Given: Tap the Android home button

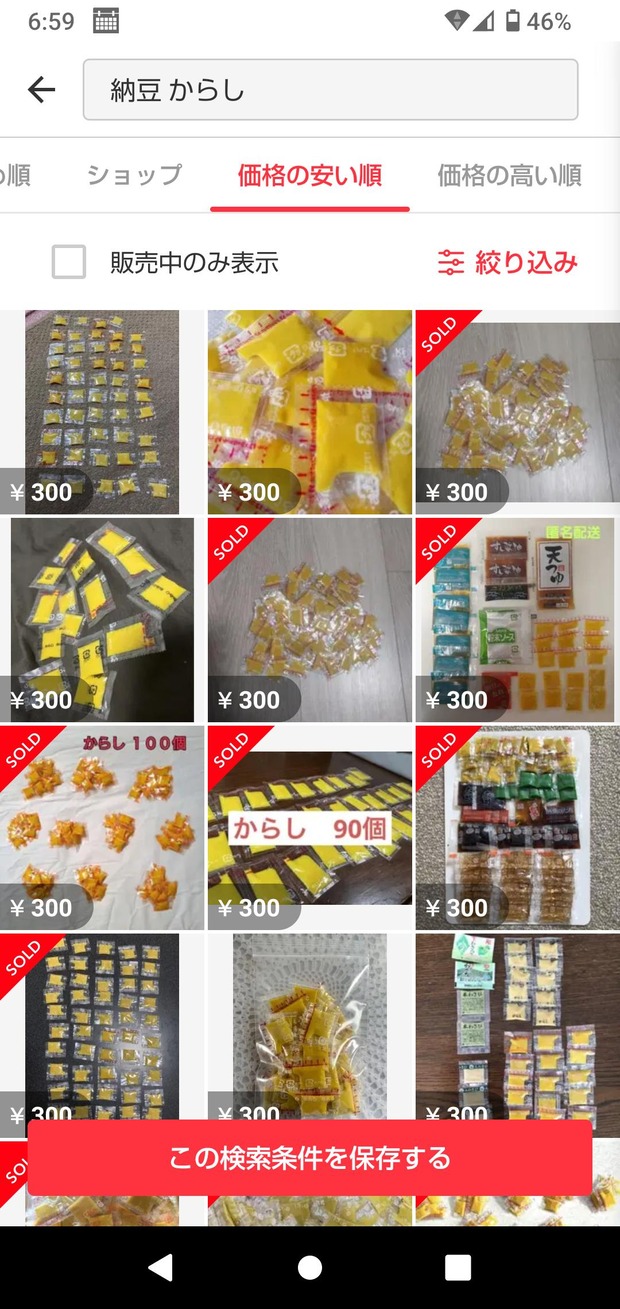Looking at the screenshot, I should [x=310, y=1267].
